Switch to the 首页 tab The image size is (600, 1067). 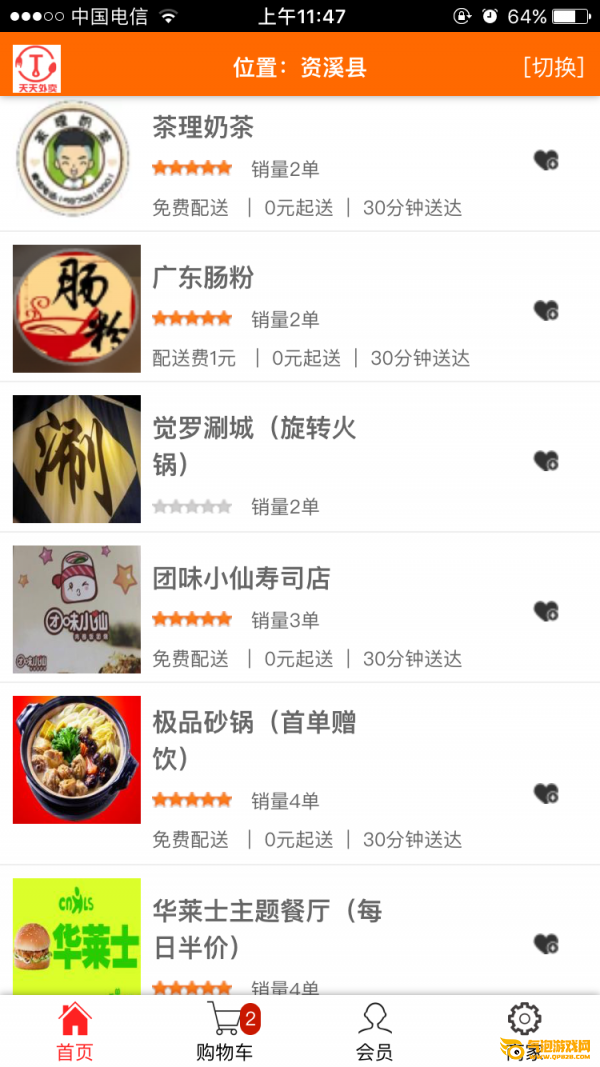[x=75, y=1032]
